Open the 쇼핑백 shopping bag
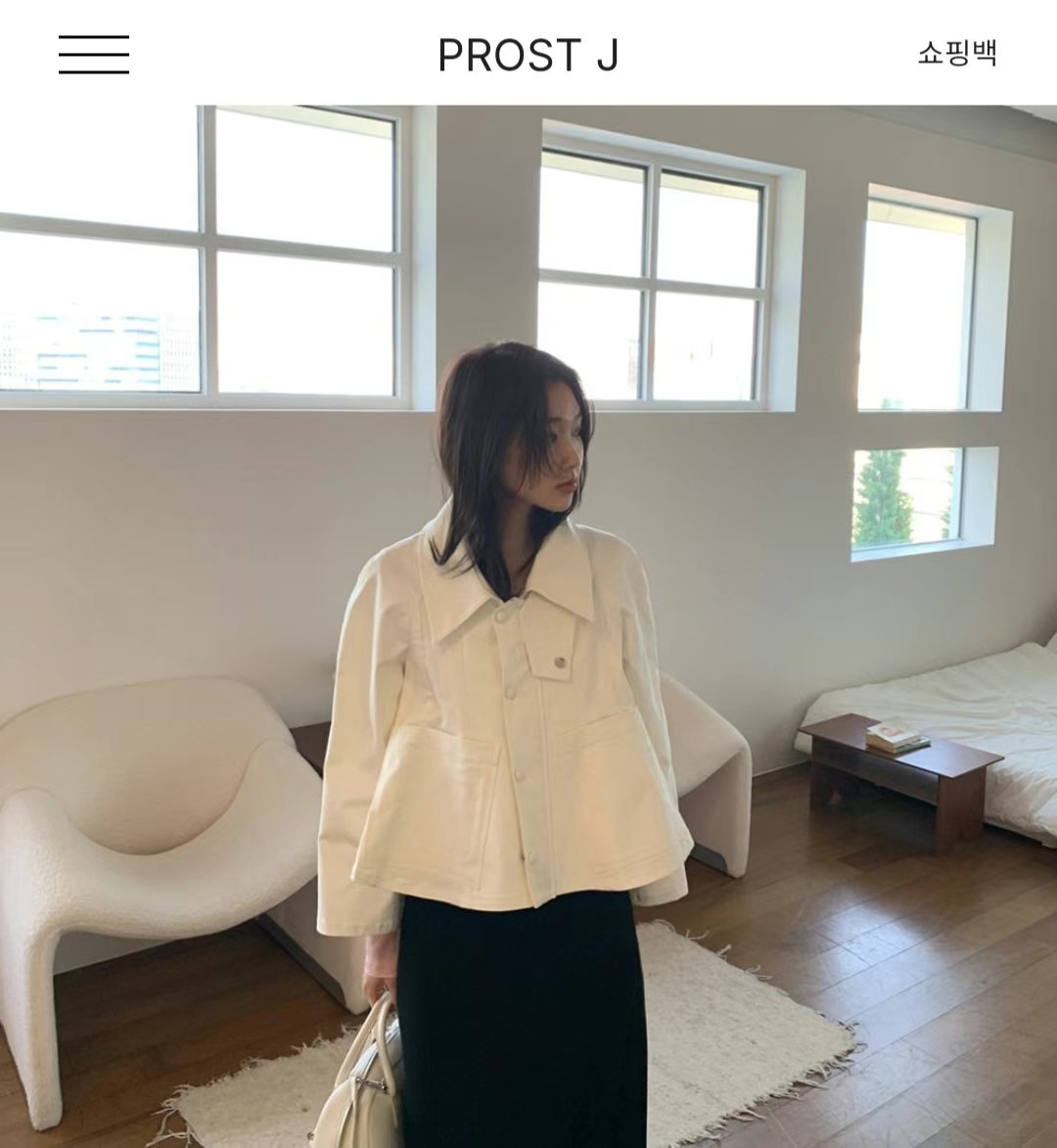The image size is (1057, 1148). 956,53
